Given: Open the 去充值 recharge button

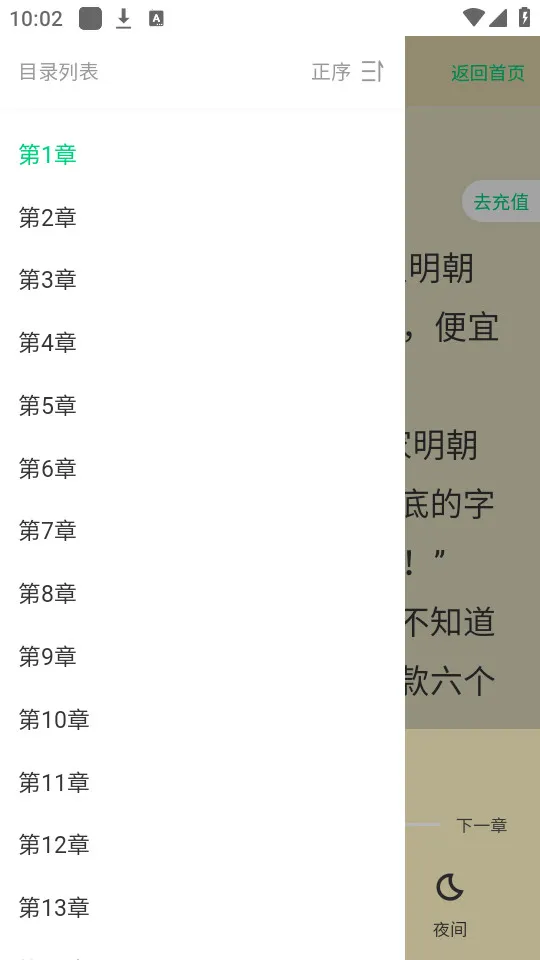Looking at the screenshot, I should 501,201.
